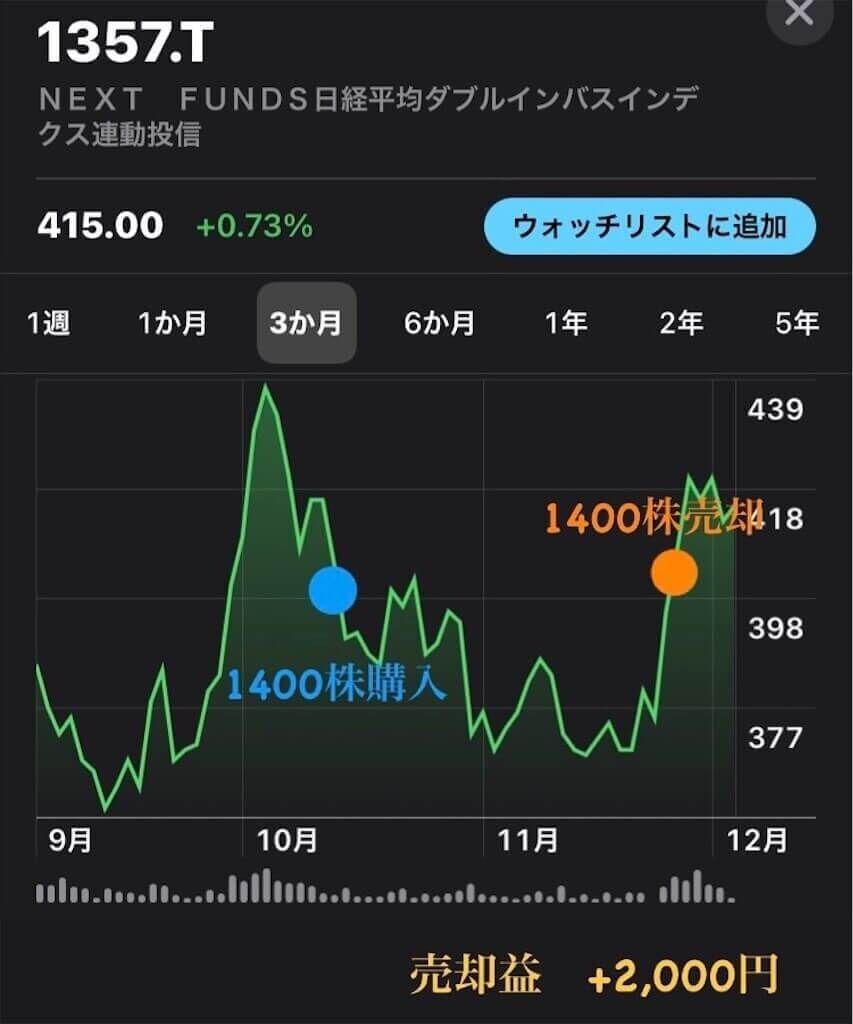
Task: Open the 6か月 time range
Action: coord(440,323)
